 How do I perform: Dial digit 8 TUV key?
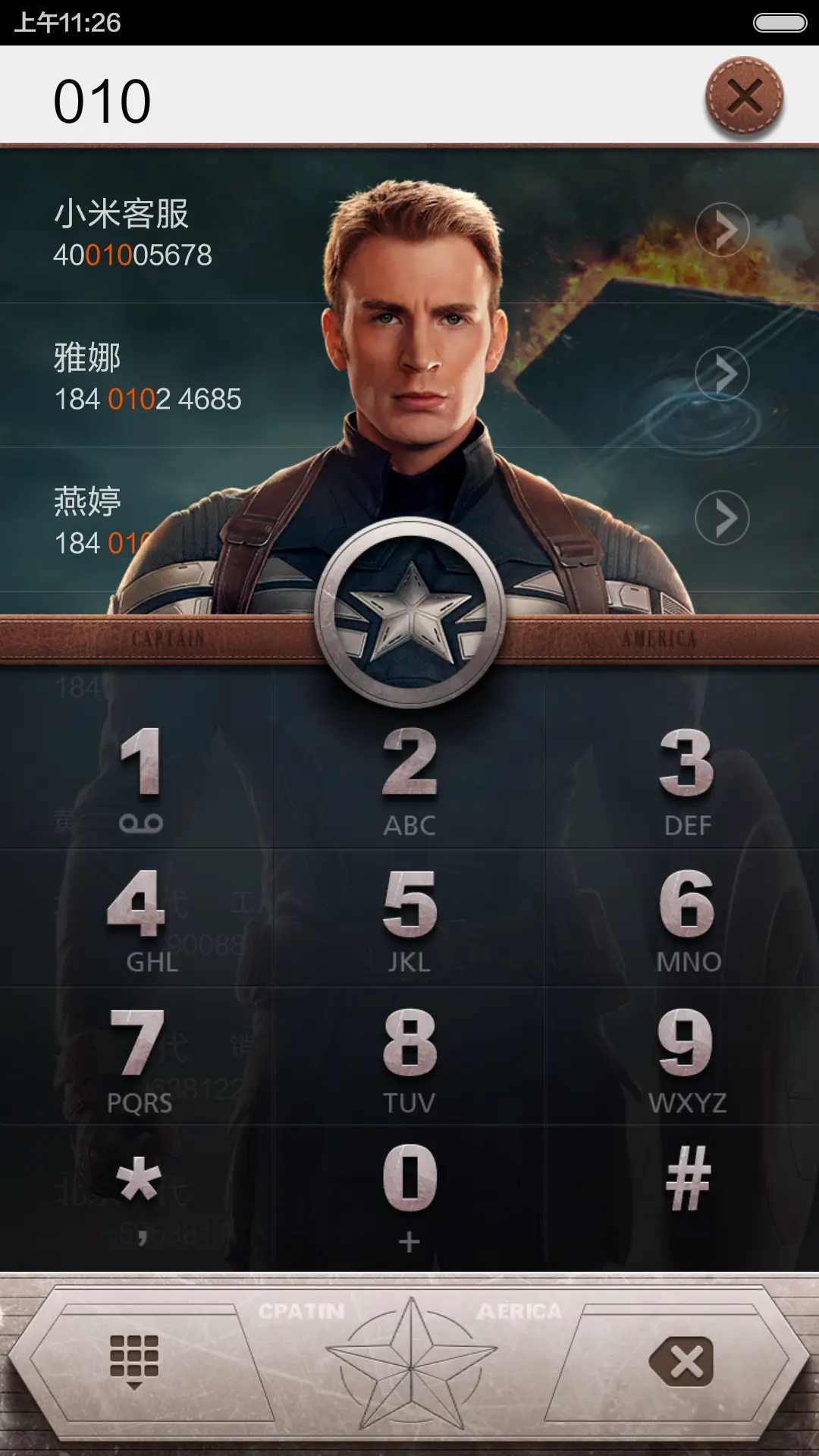point(409,1058)
